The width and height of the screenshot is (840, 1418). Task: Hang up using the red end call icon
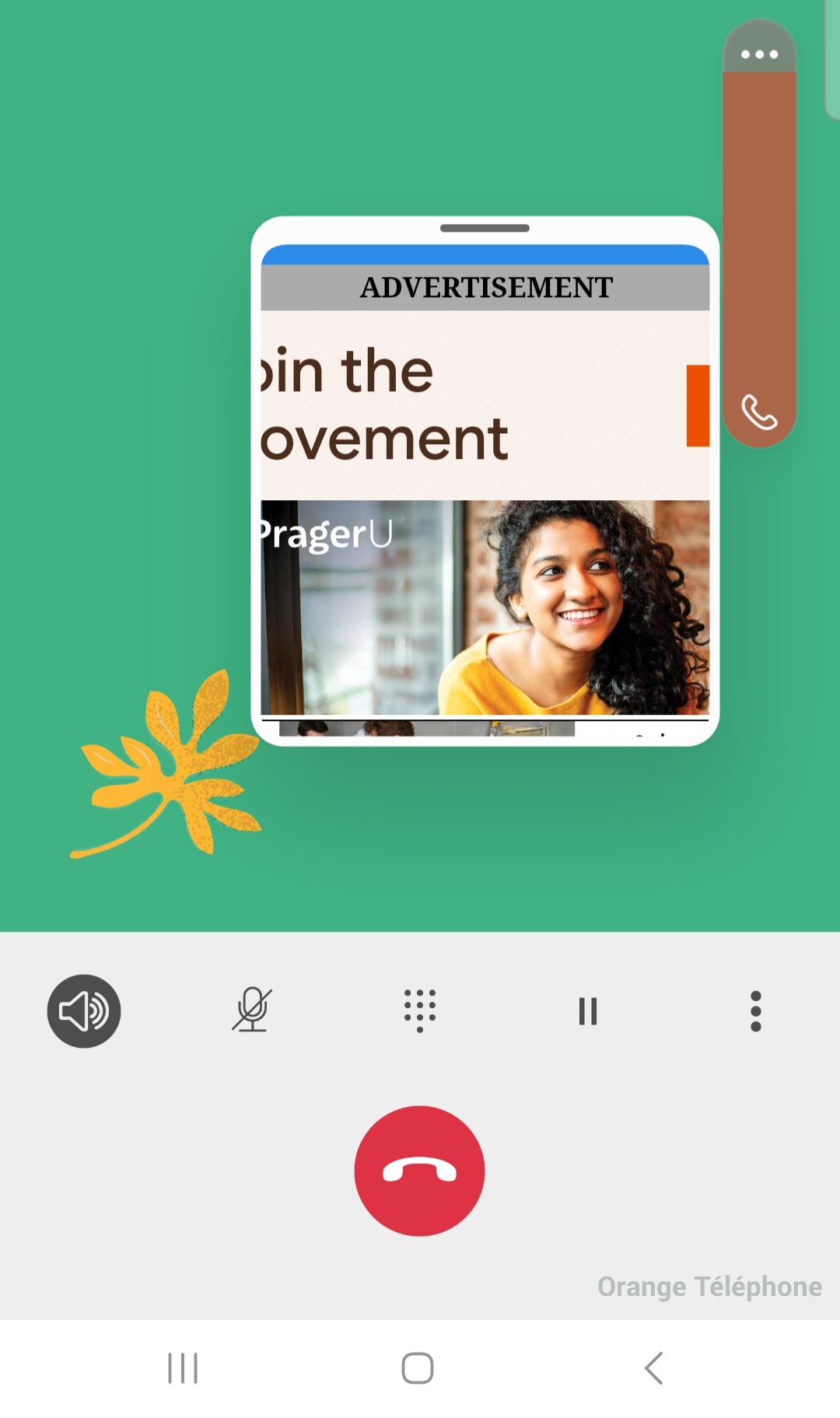click(x=419, y=1169)
